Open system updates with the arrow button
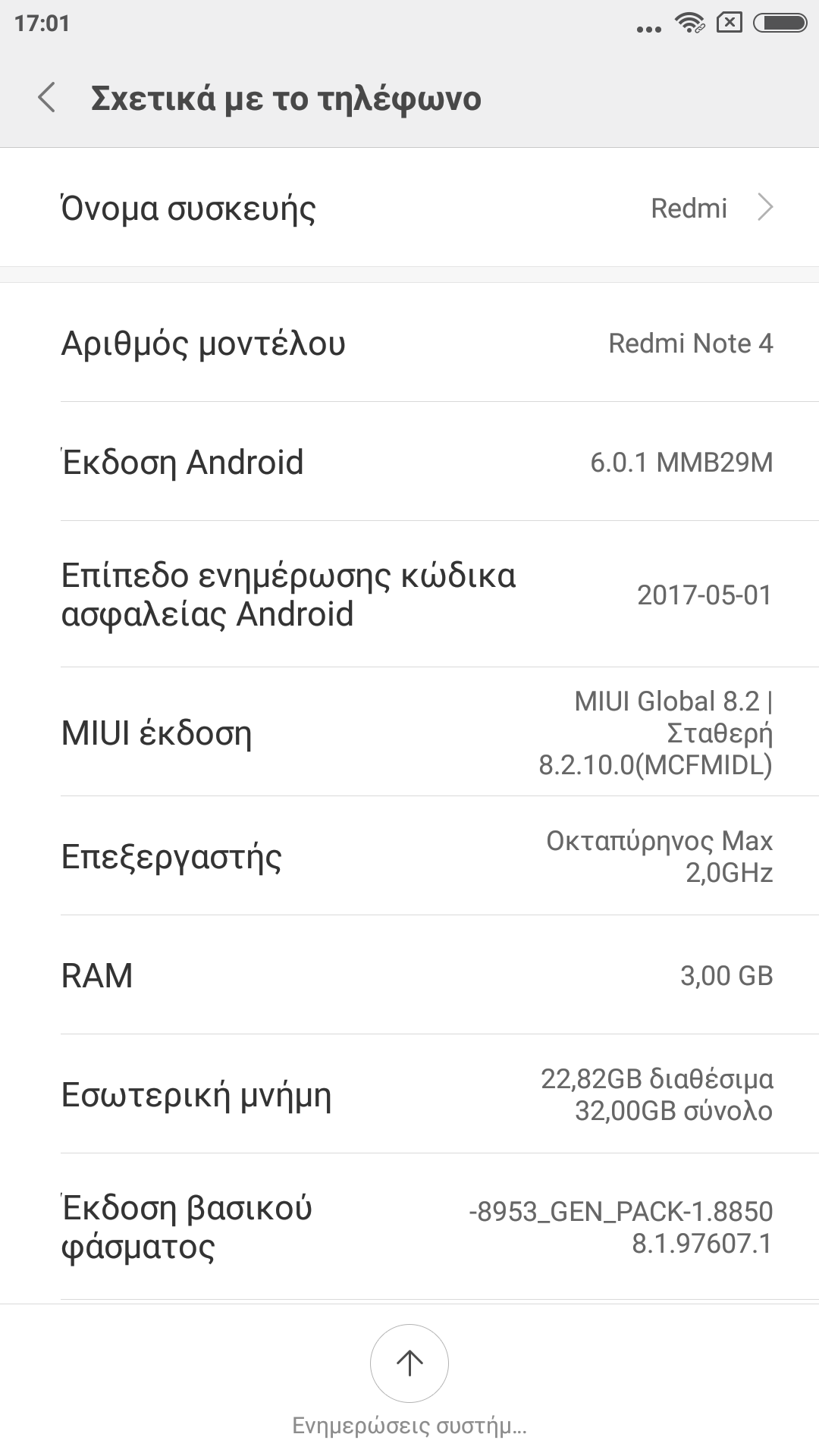Screen dimensions: 819x1456 pos(409,1363)
